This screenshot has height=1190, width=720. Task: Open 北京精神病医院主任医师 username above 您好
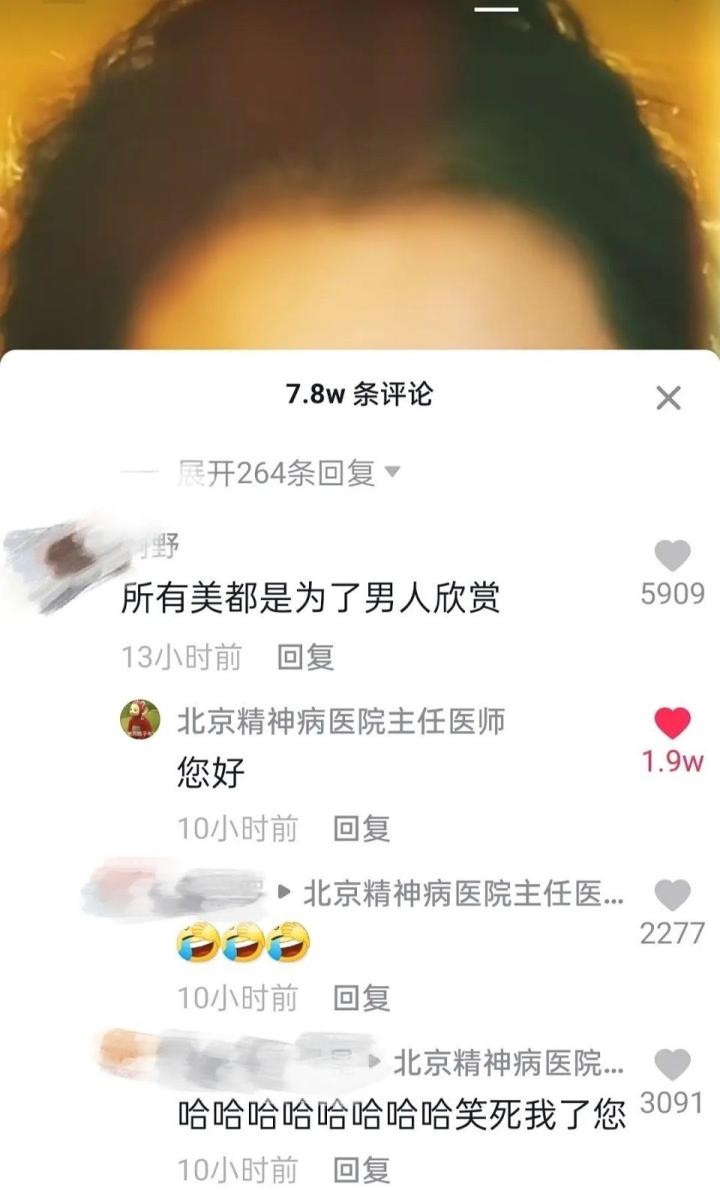point(340,719)
